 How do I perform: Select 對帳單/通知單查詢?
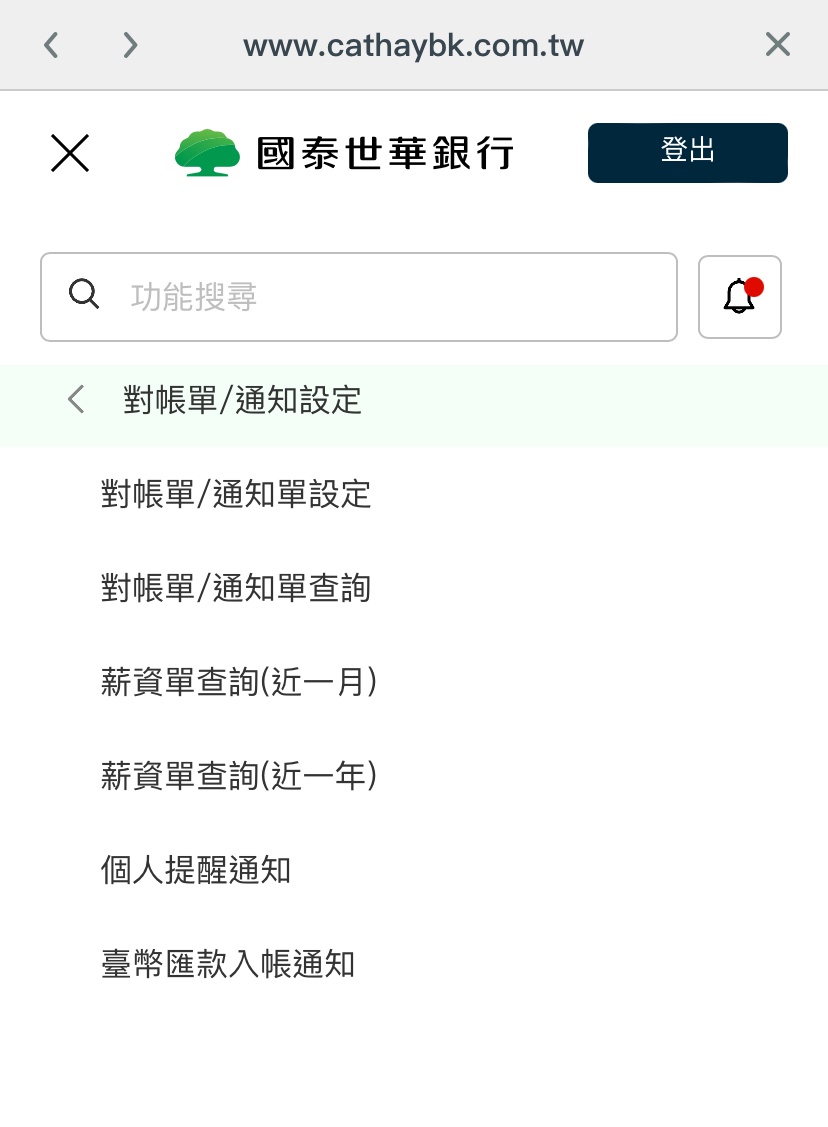pos(236,588)
